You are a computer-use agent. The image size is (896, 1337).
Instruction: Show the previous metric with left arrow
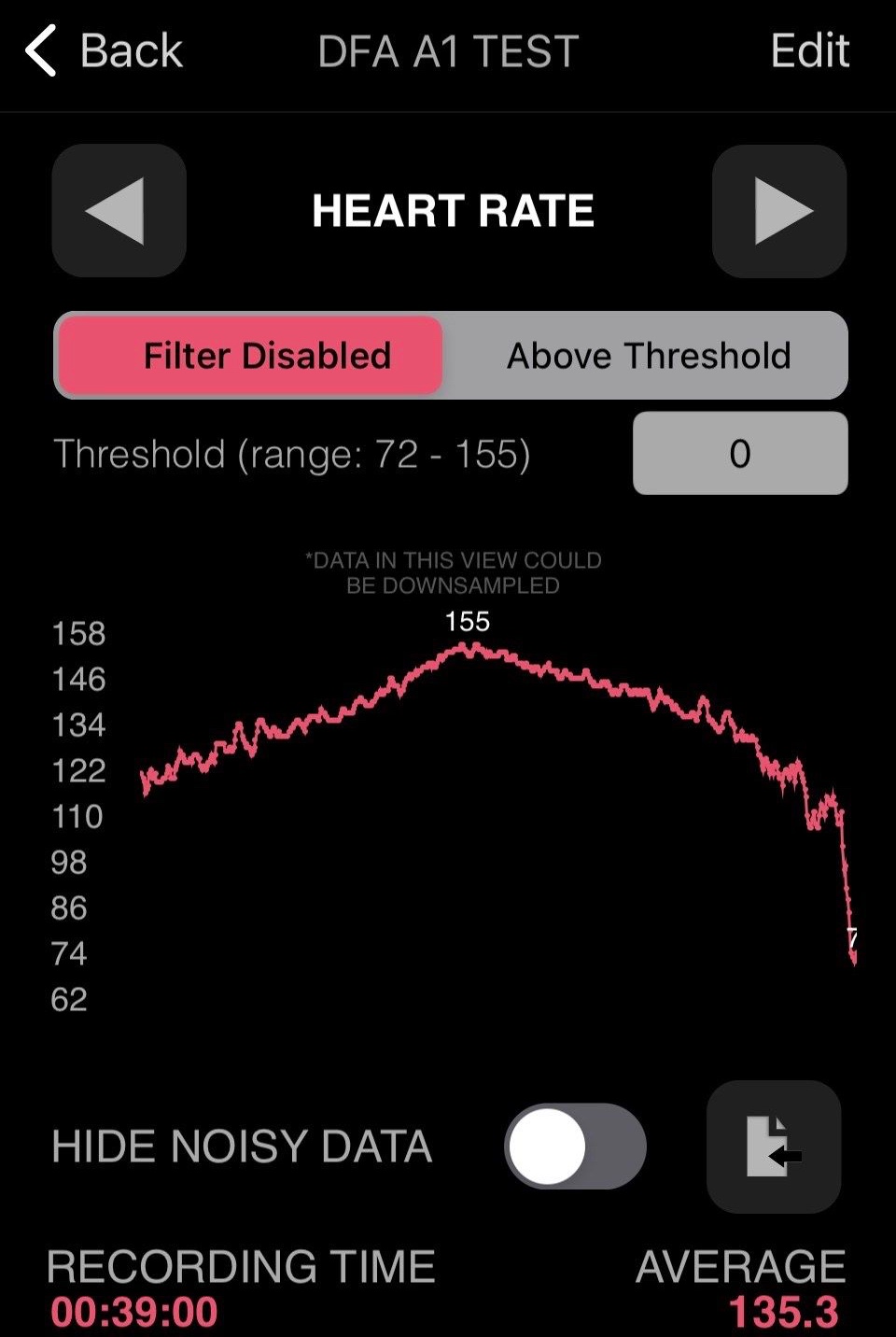(119, 211)
